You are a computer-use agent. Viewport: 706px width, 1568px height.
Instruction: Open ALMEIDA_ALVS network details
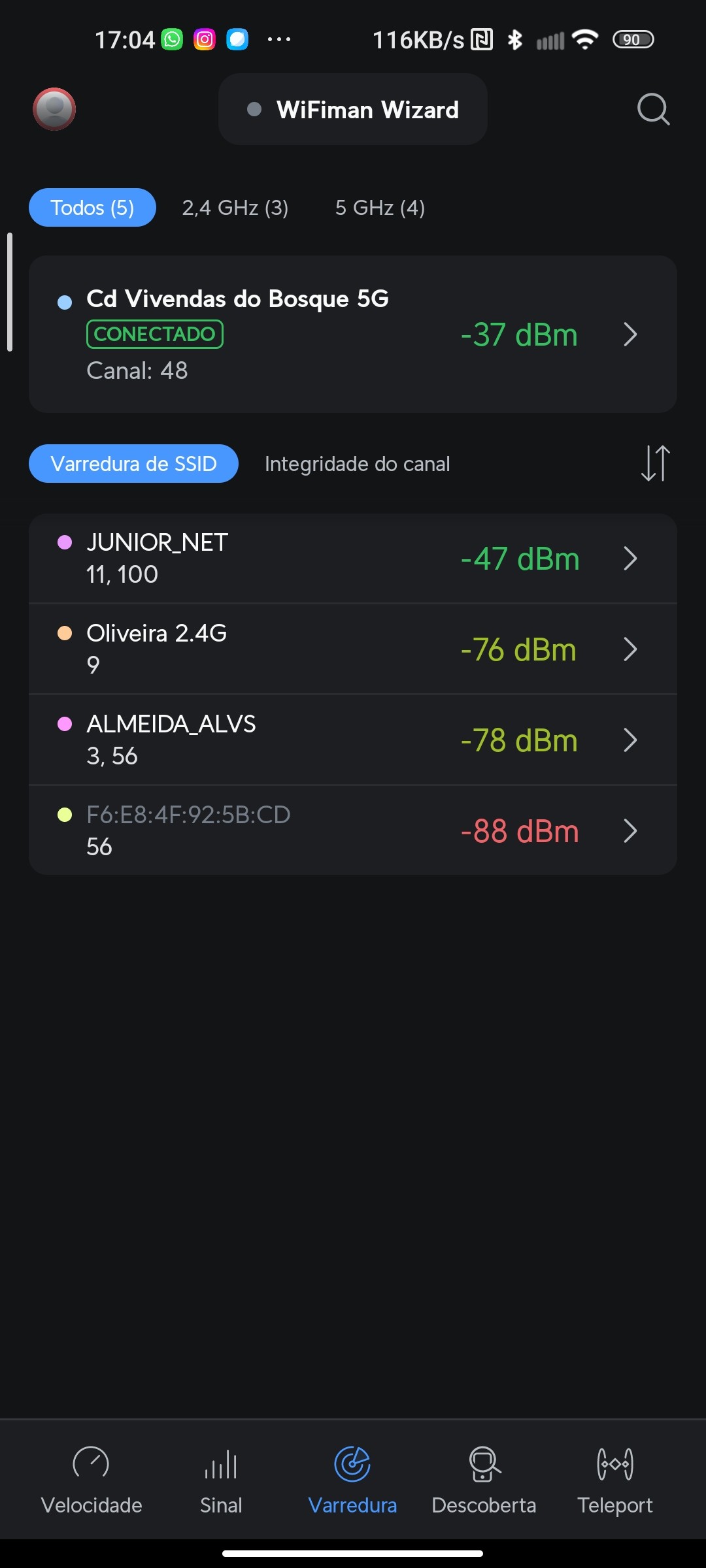click(x=353, y=740)
